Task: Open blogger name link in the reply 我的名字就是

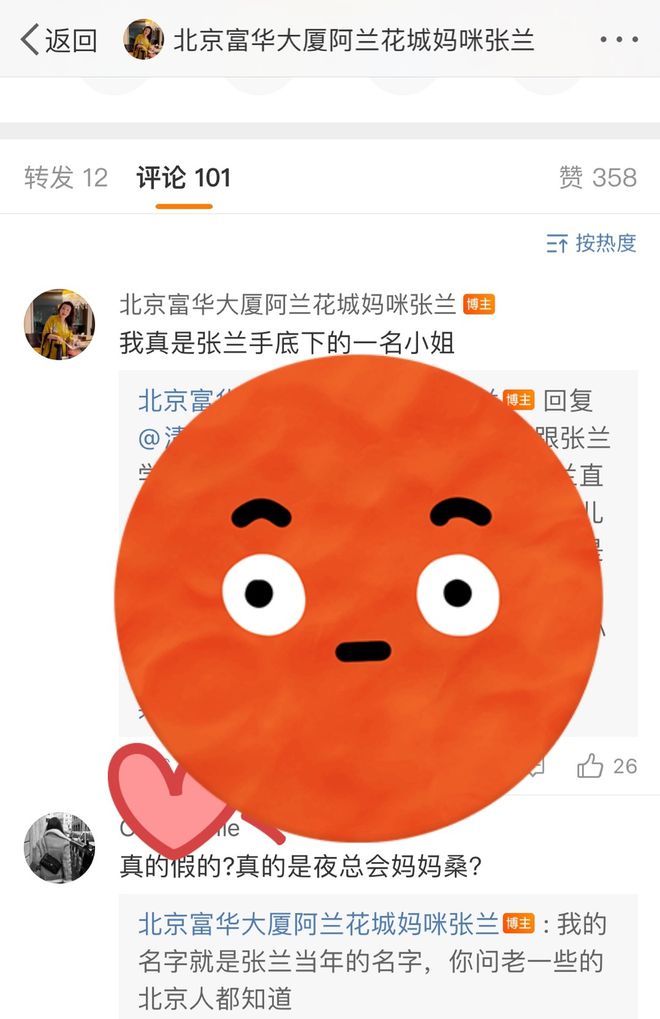Action: click(x=318, y=923)
